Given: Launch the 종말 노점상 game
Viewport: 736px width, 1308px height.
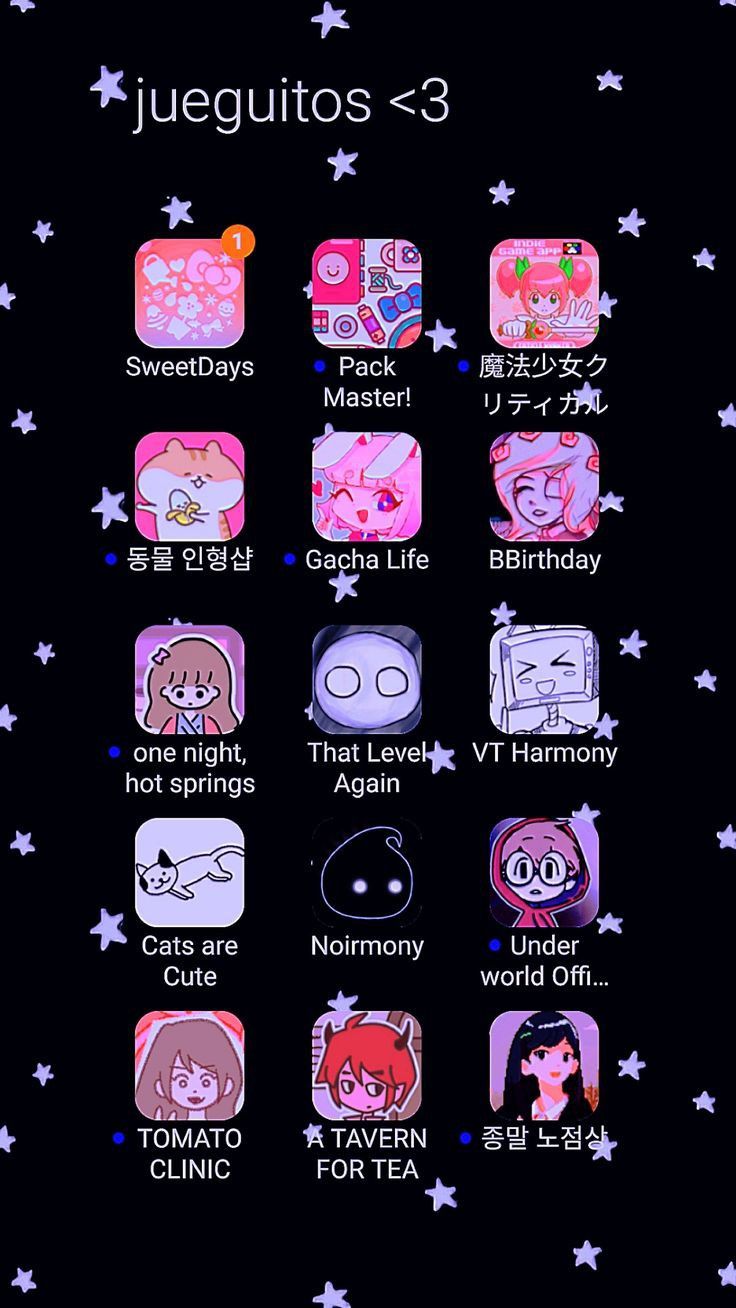Looking at the screenshot, I should (x=544, y=1065).
